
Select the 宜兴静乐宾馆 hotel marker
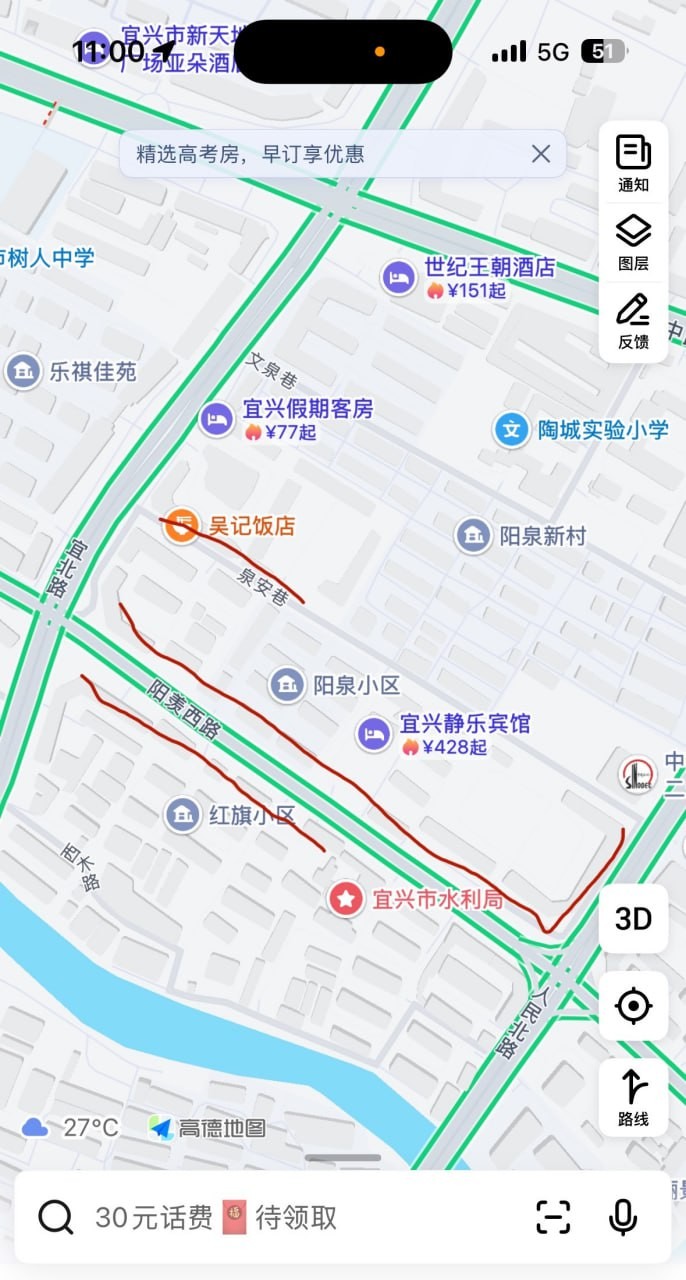tap(374, 733)
